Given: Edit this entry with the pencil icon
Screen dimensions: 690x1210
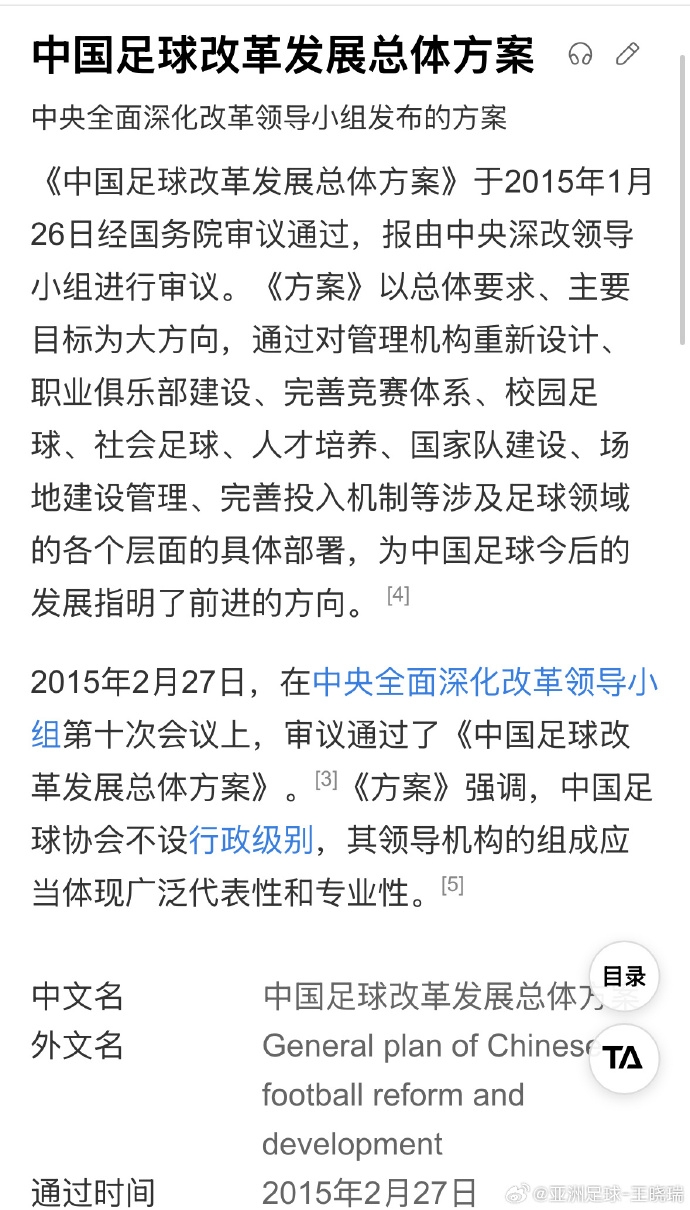Looking at the screenshot, I should pyautogui.click(x=628, y=55).
